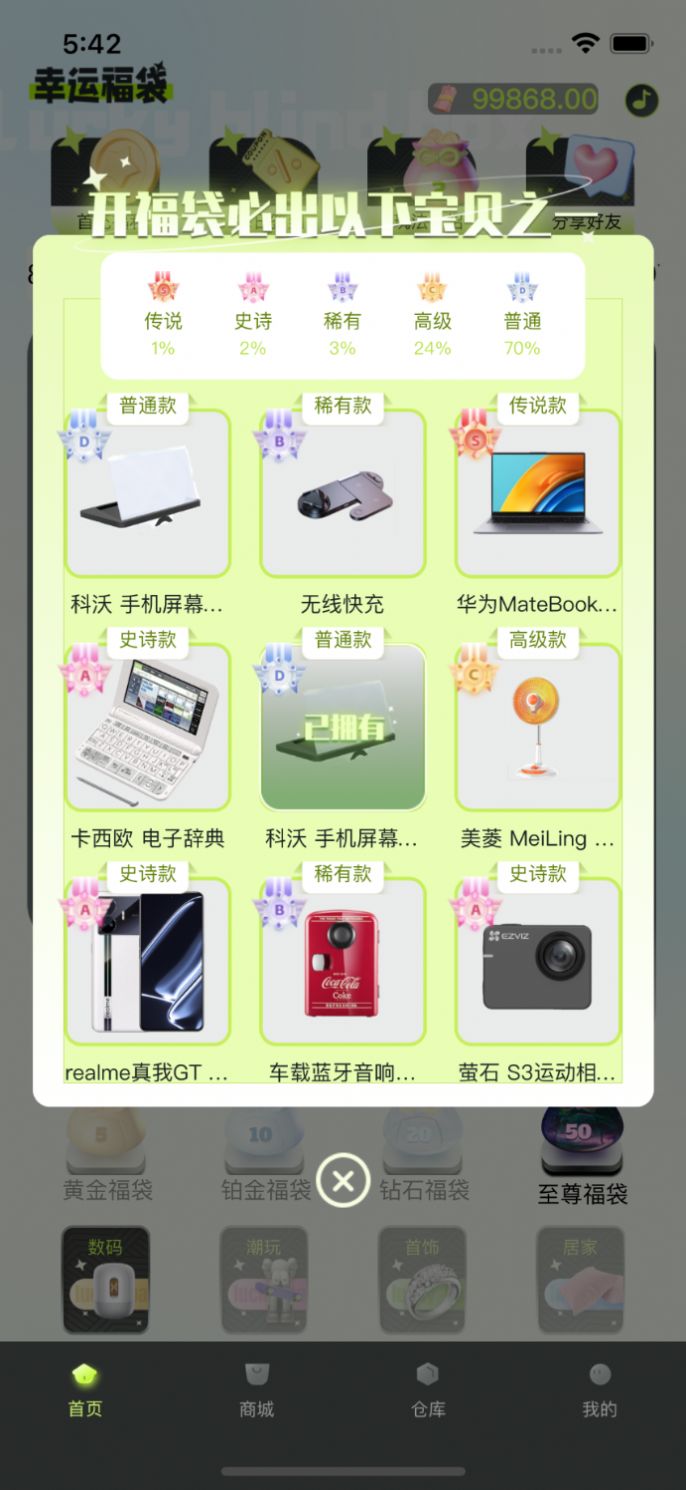This screenshot has height=1490, width=686.
Task: View the 华为MateBook legendary prize
Action: click(x=538, y=495)
